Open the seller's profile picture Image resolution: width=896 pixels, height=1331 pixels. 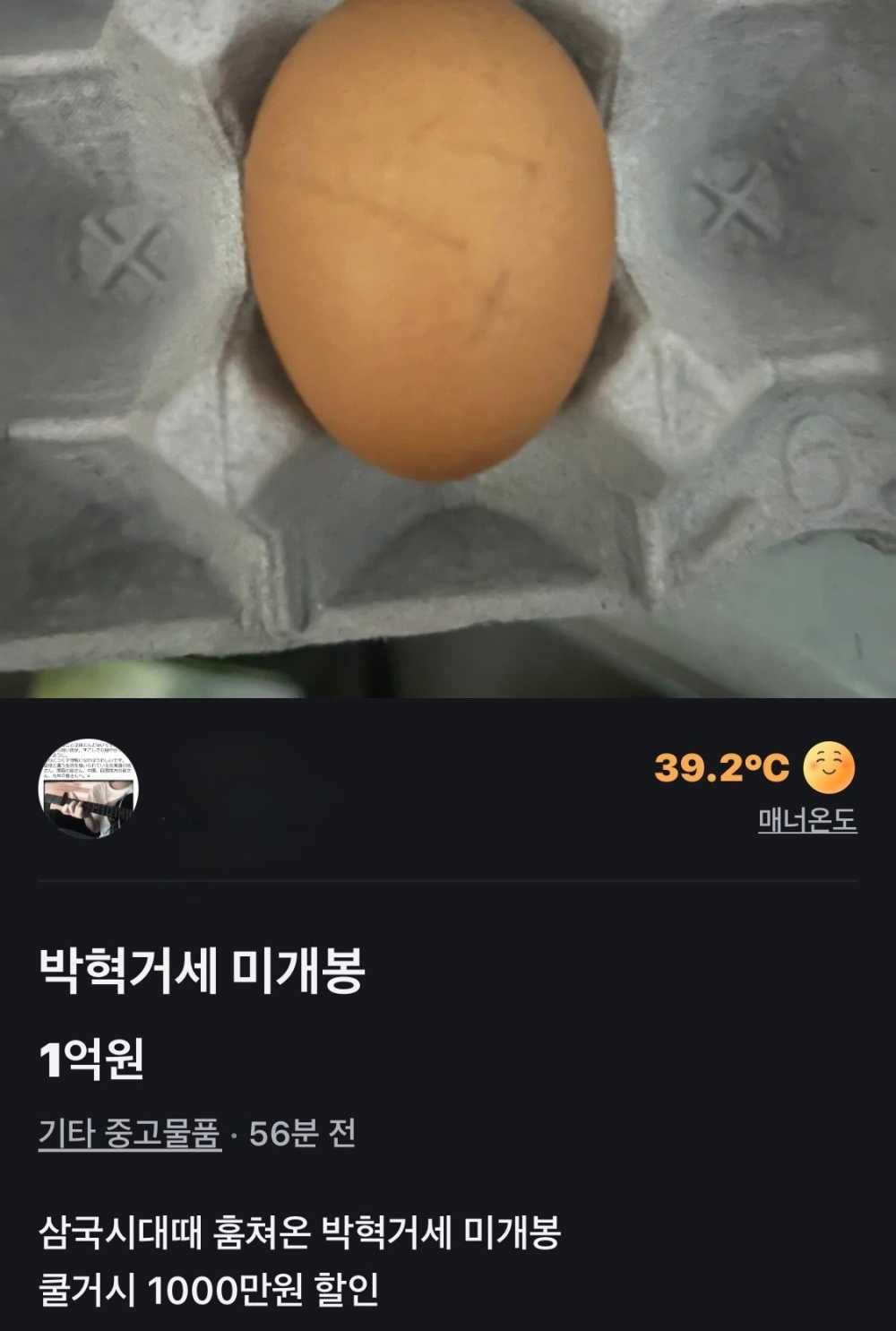pos(88,789)
